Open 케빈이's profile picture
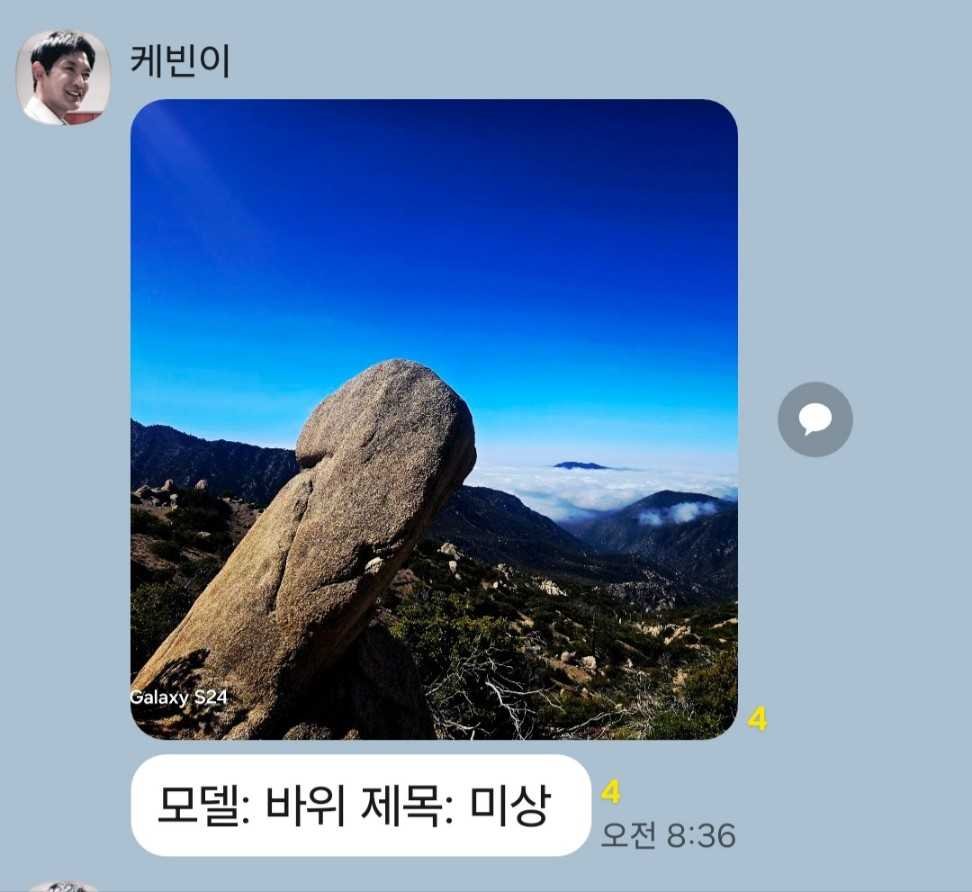 pos(63,77)
